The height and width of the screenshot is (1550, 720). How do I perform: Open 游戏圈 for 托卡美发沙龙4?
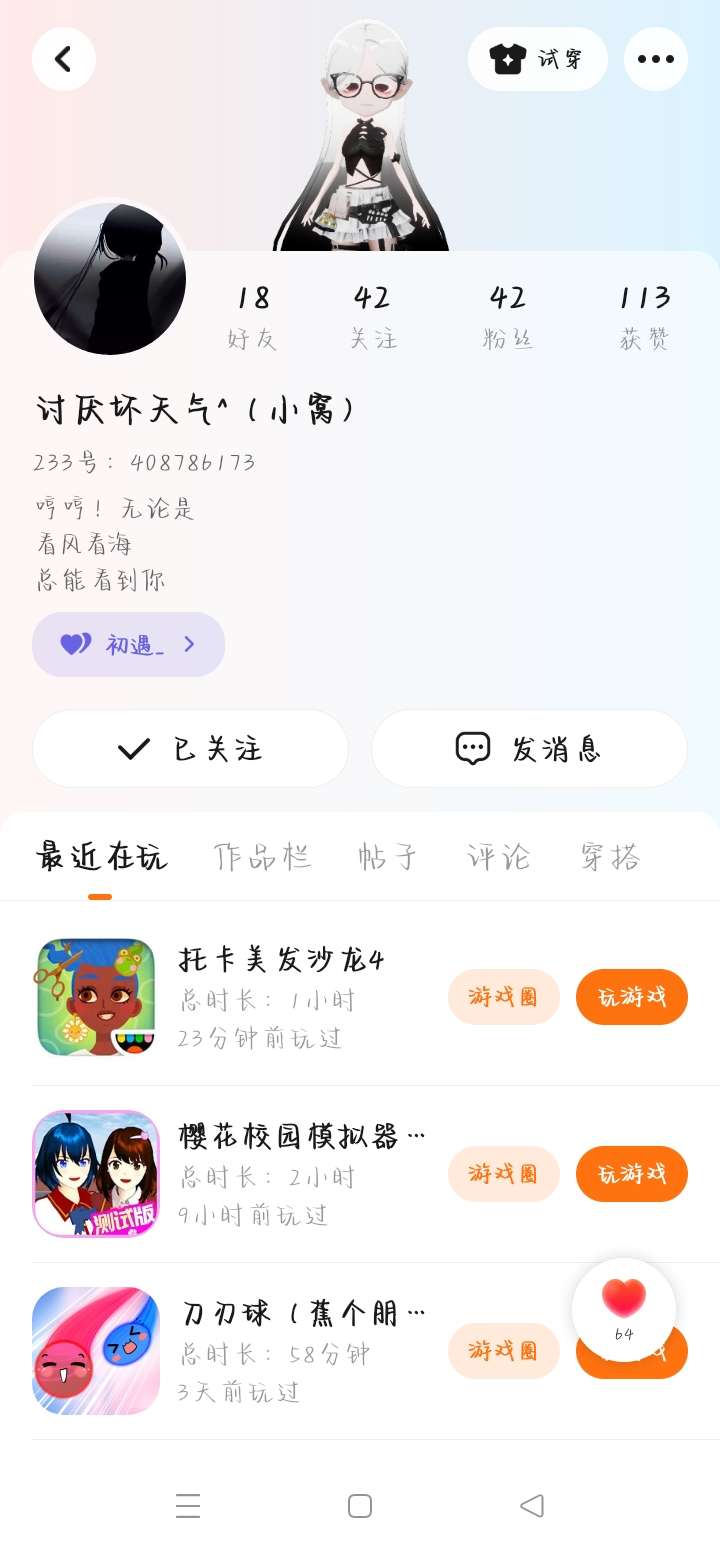503,996
